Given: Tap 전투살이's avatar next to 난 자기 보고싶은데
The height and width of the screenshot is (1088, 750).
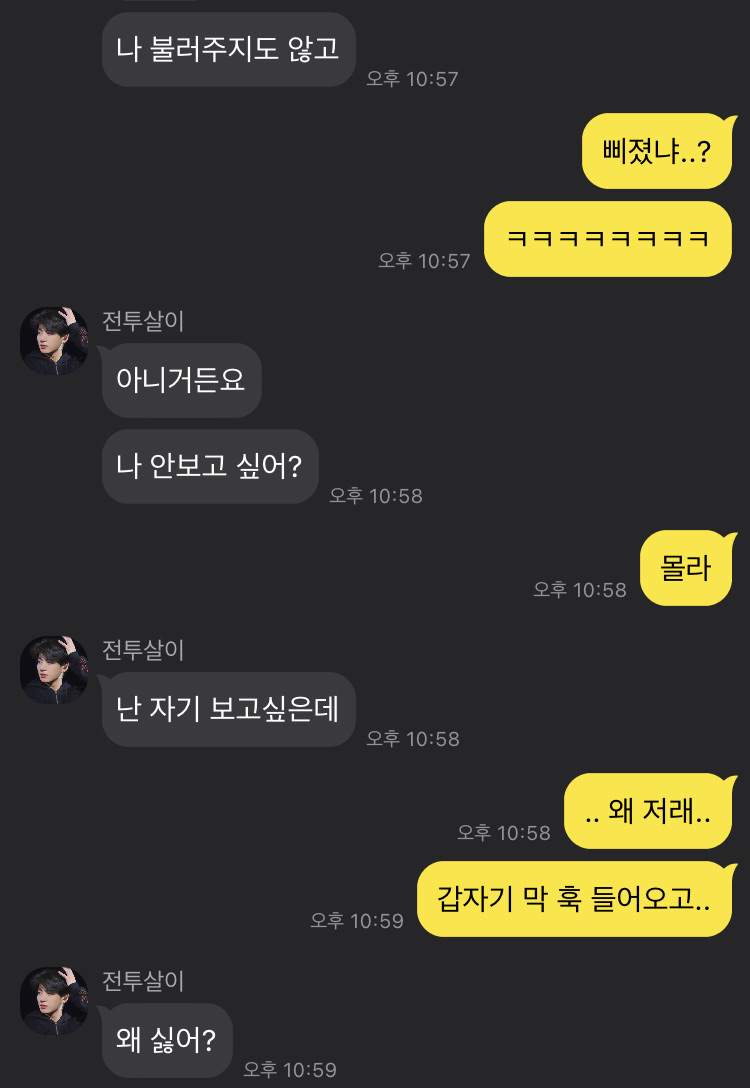Looking at the screenshot, I should [54, 670].
